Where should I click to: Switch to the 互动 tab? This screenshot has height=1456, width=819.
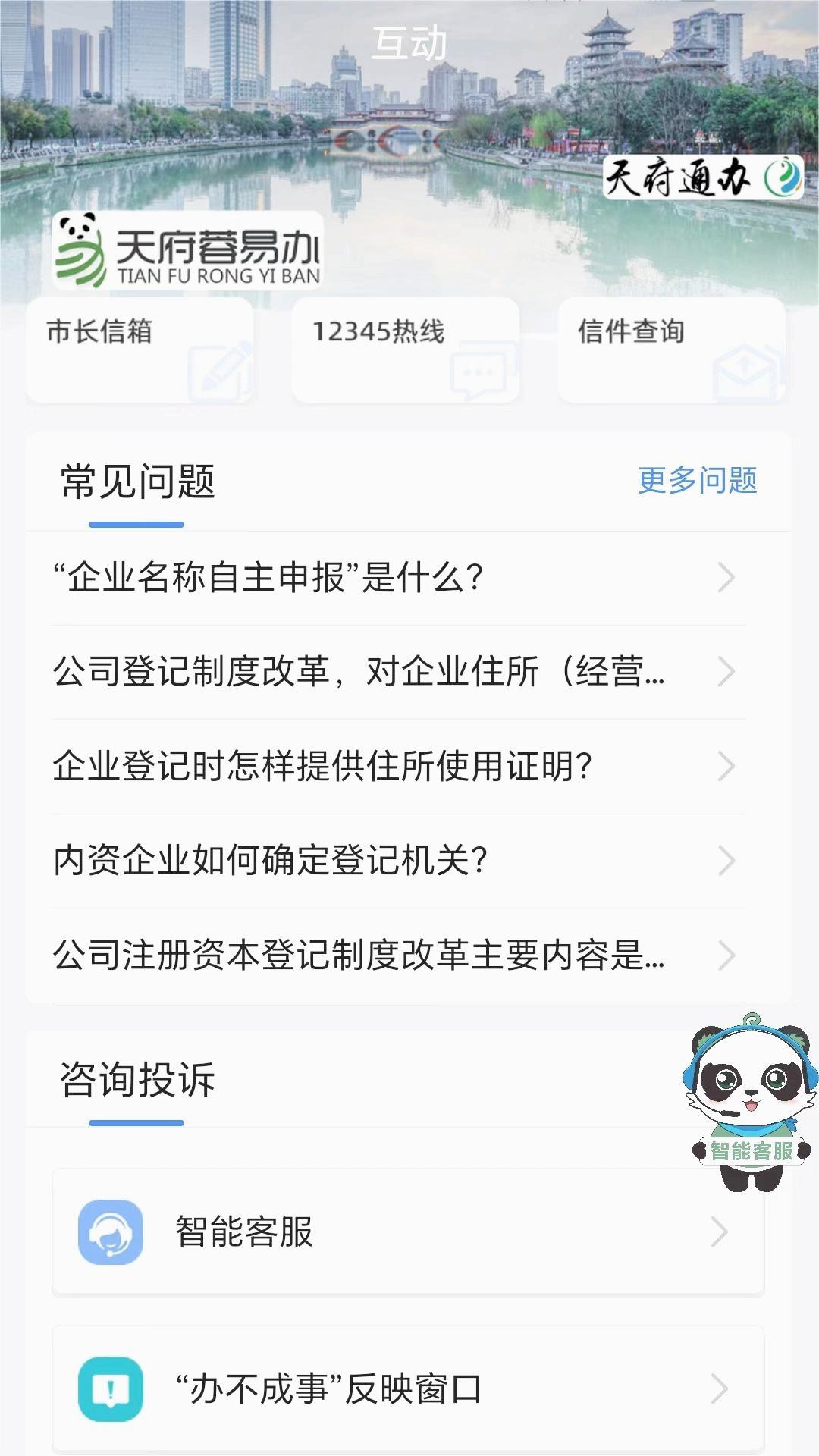point(409,43)
